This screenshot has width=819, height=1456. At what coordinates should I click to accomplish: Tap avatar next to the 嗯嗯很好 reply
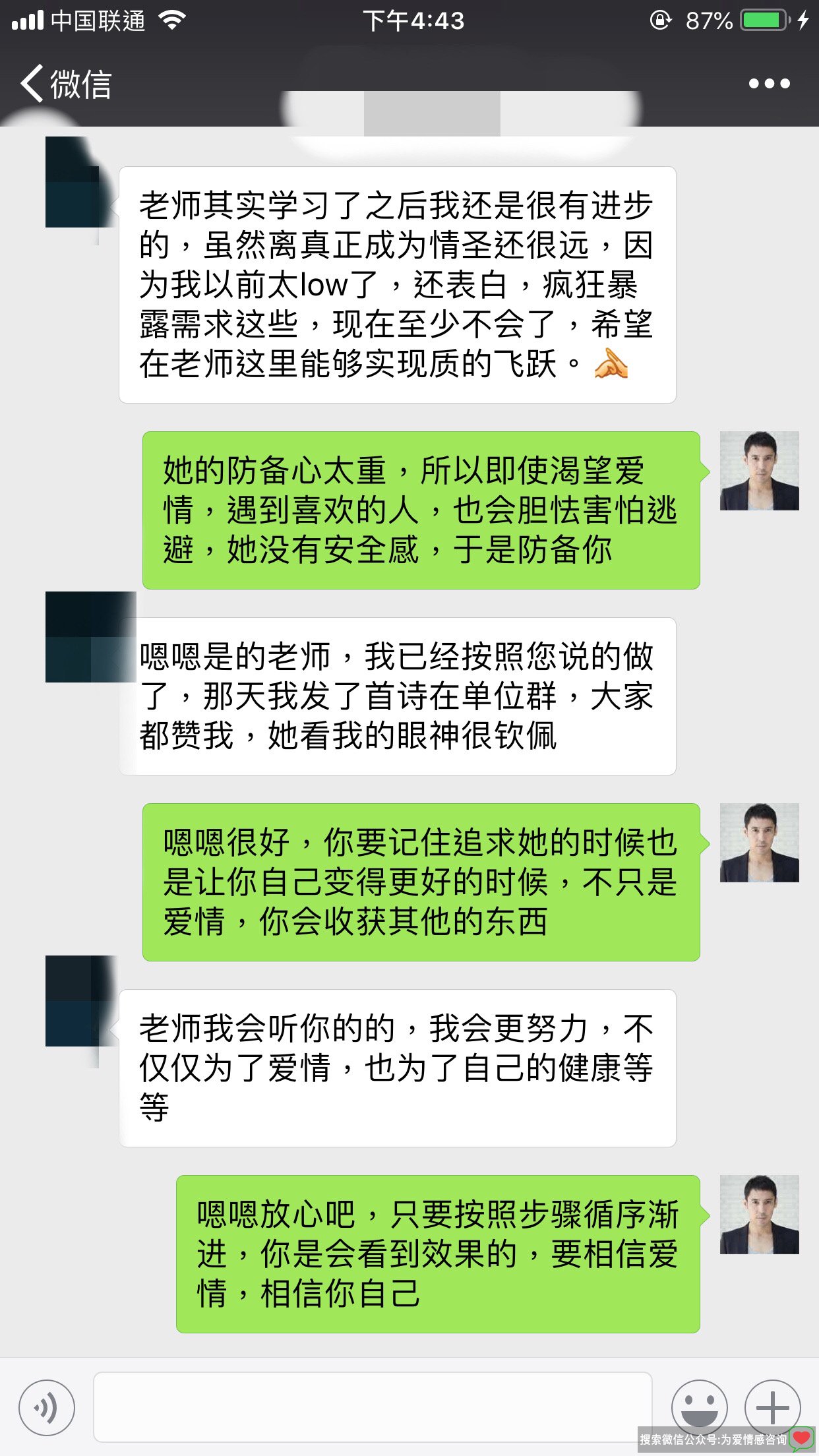759,843
